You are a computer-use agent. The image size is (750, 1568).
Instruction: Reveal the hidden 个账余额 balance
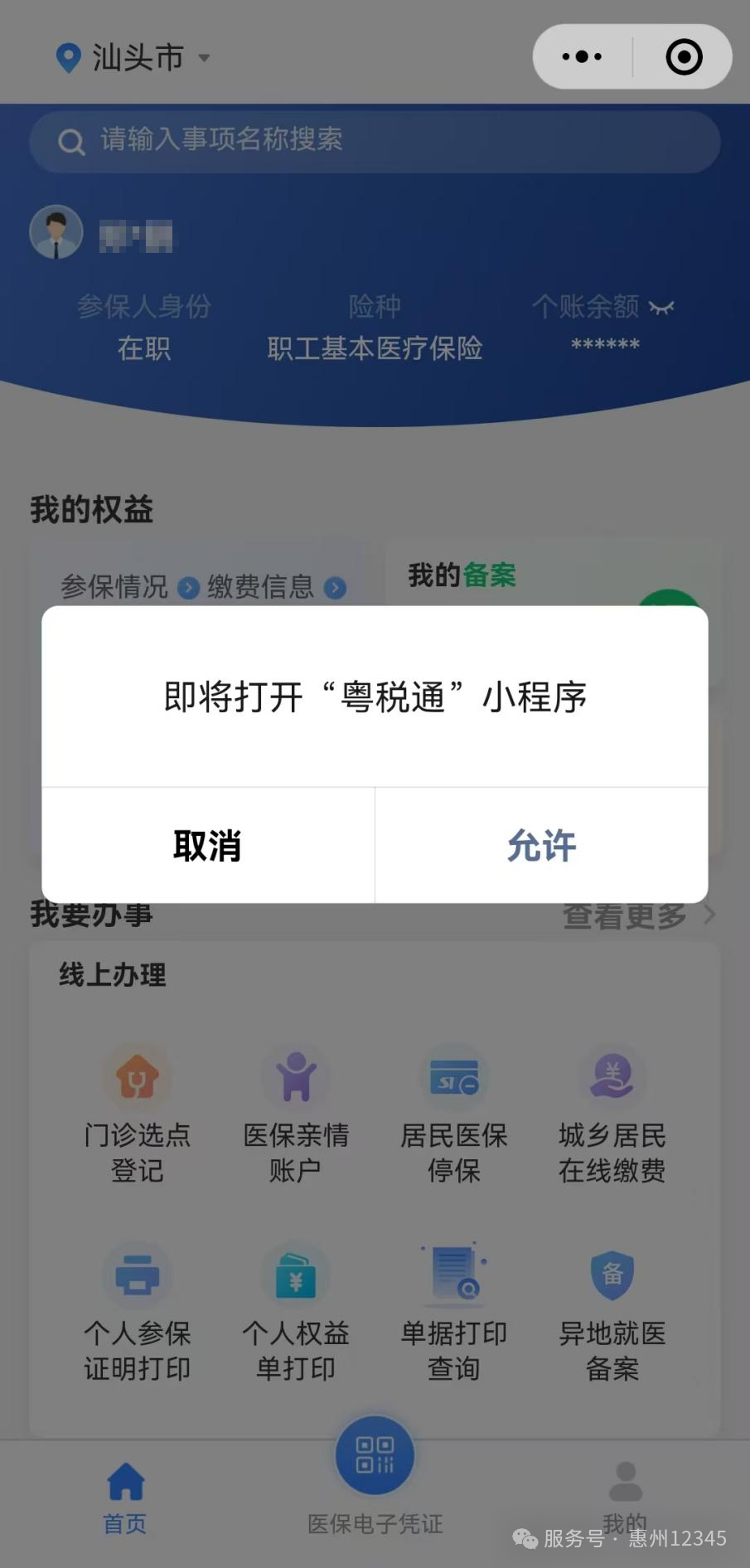[x=661, y=308]
